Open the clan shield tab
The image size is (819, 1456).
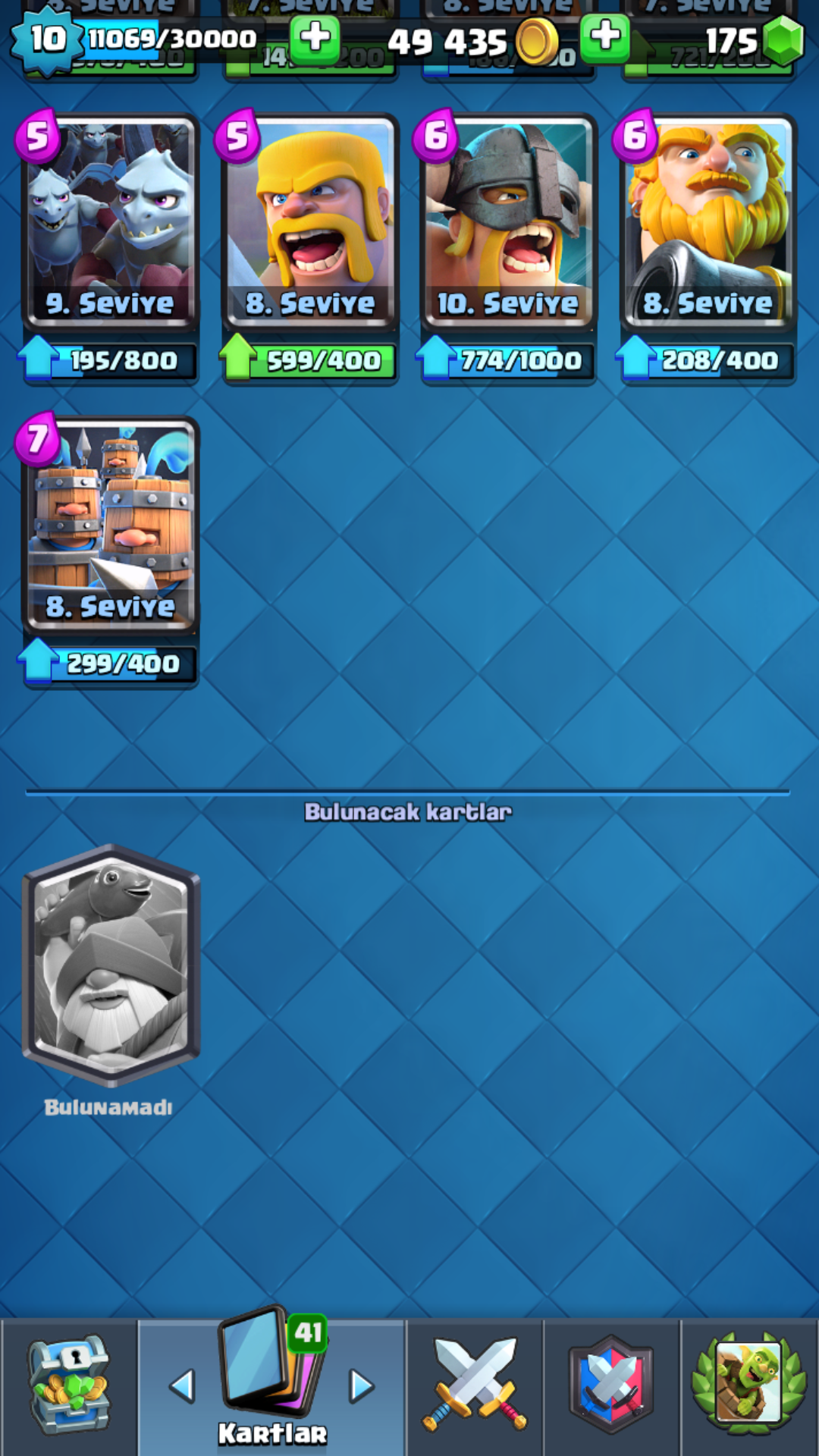[611, 1387]
